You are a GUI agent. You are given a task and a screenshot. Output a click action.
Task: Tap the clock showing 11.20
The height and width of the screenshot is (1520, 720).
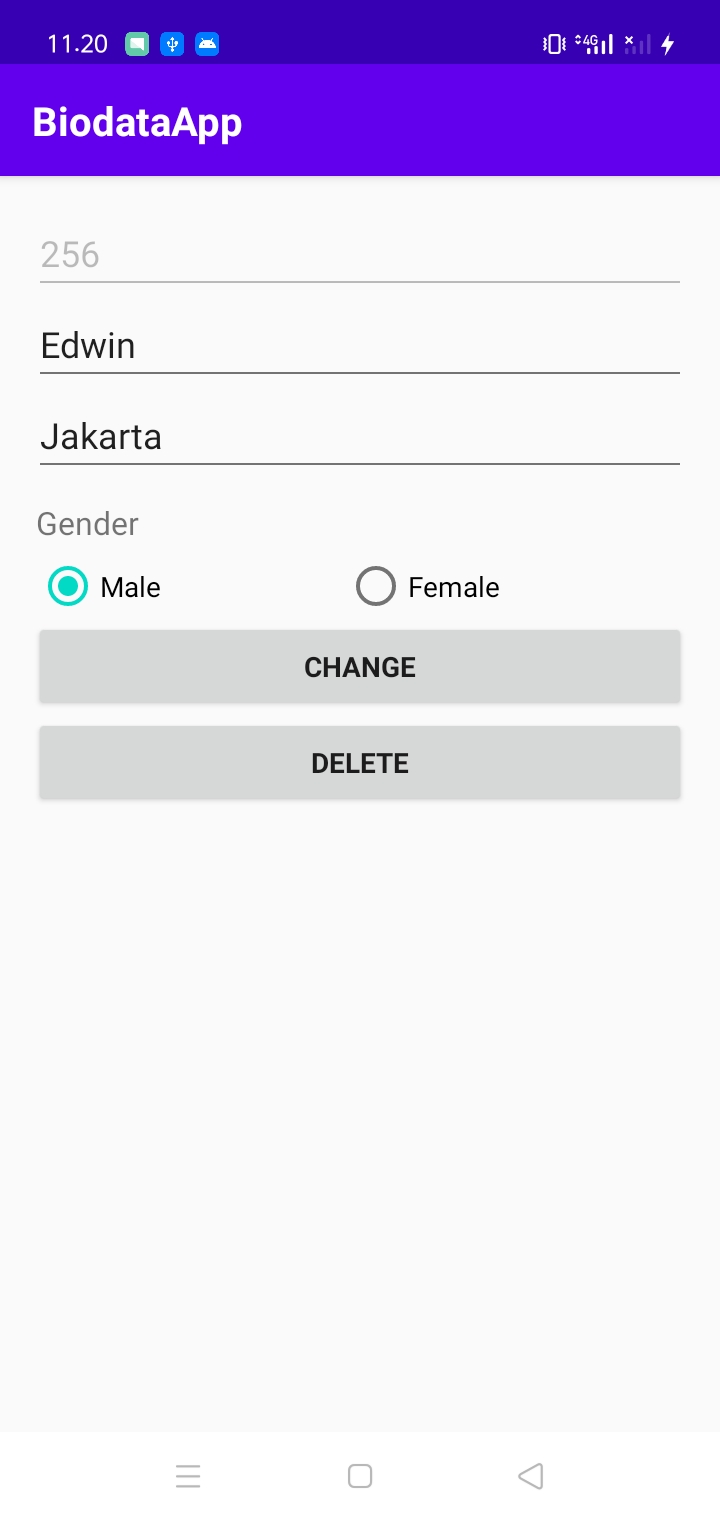tap(77, 43)
